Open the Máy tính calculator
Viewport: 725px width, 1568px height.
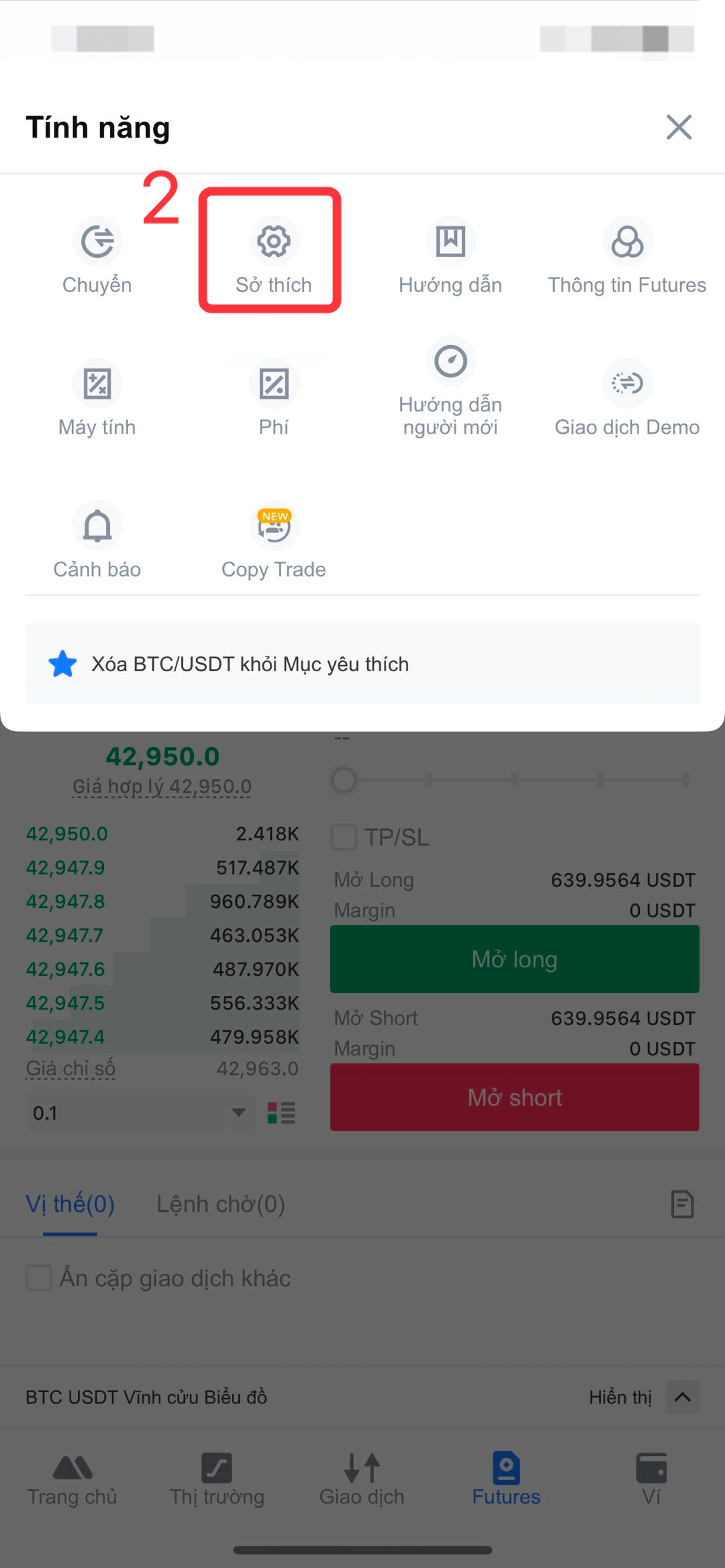click(97, 398)
